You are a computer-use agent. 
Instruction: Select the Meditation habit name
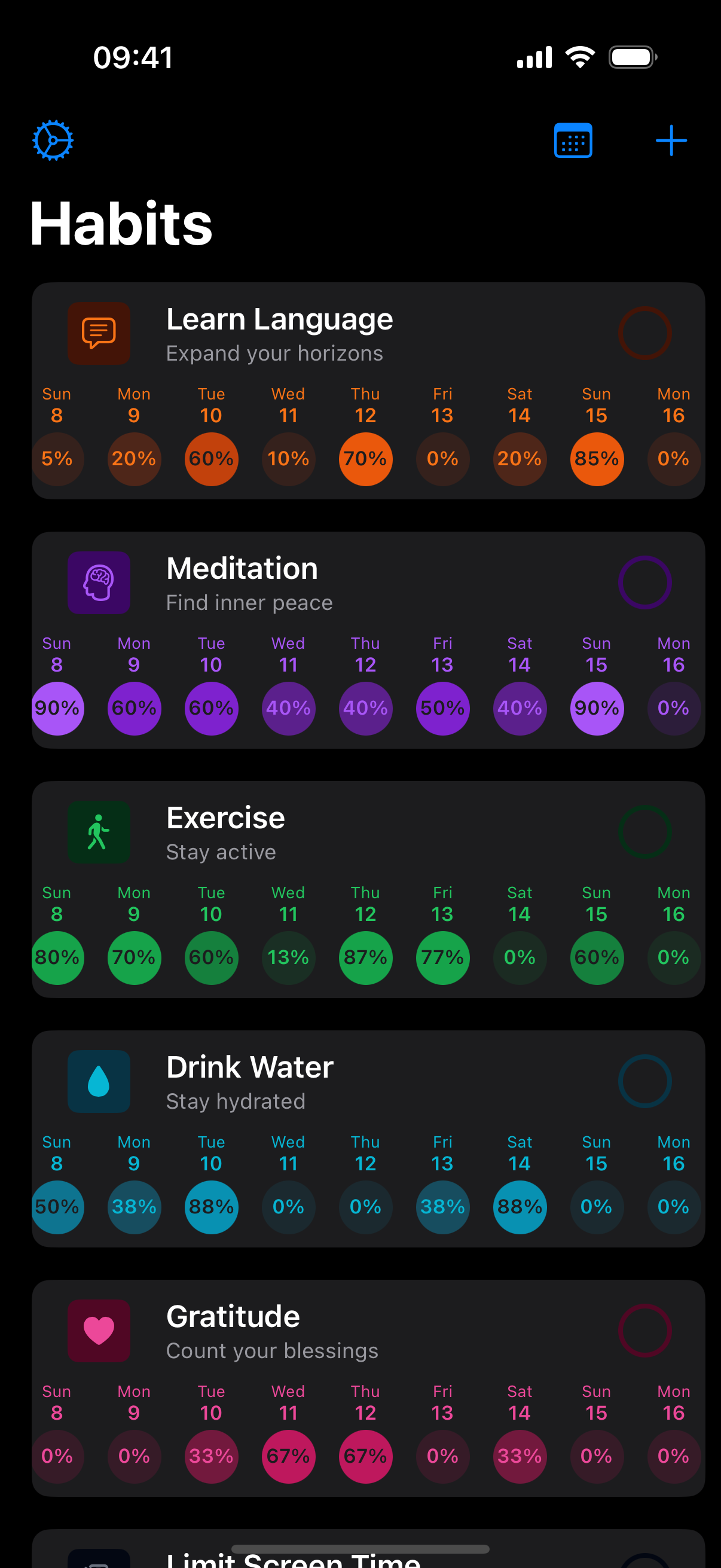click(242, 568)
